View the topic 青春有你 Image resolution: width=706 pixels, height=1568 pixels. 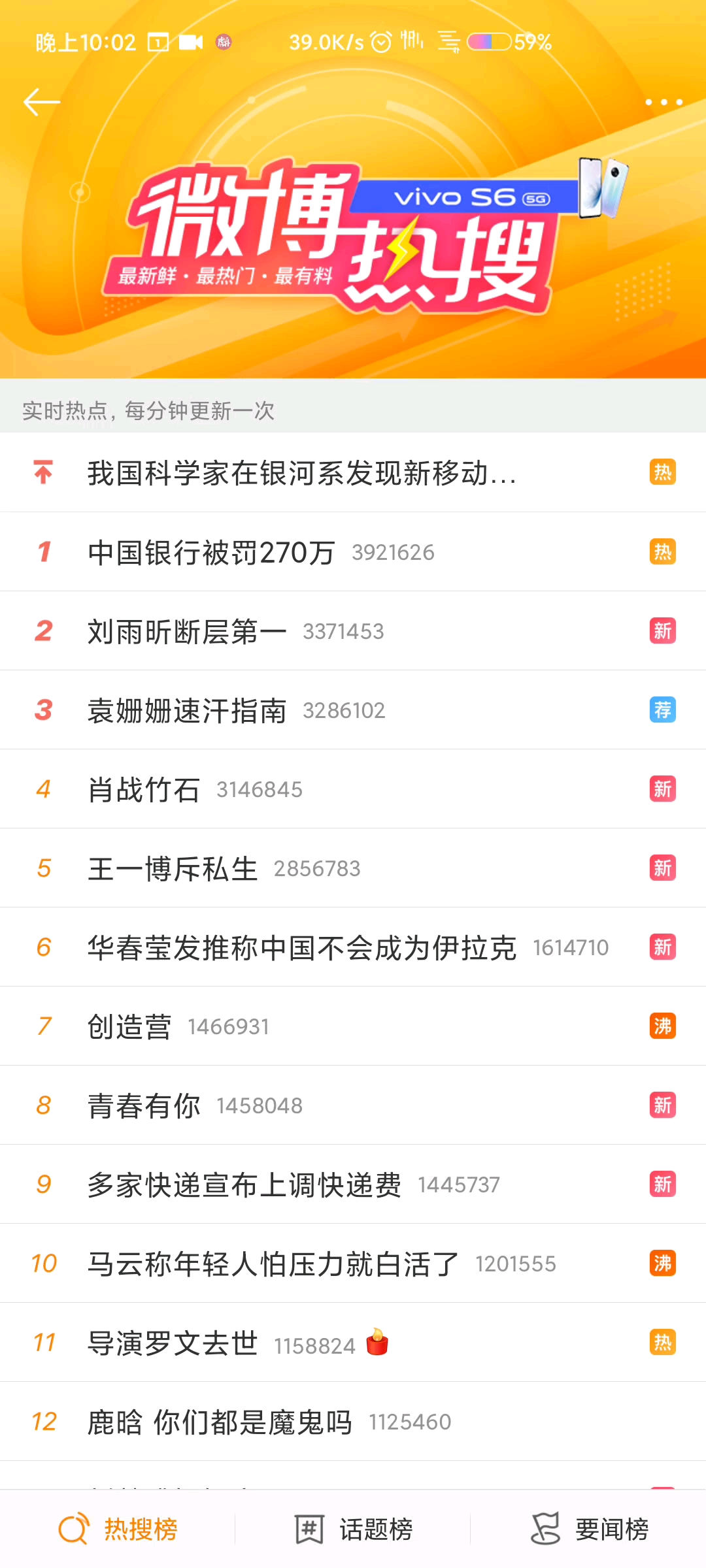(x=144, y=1106)
